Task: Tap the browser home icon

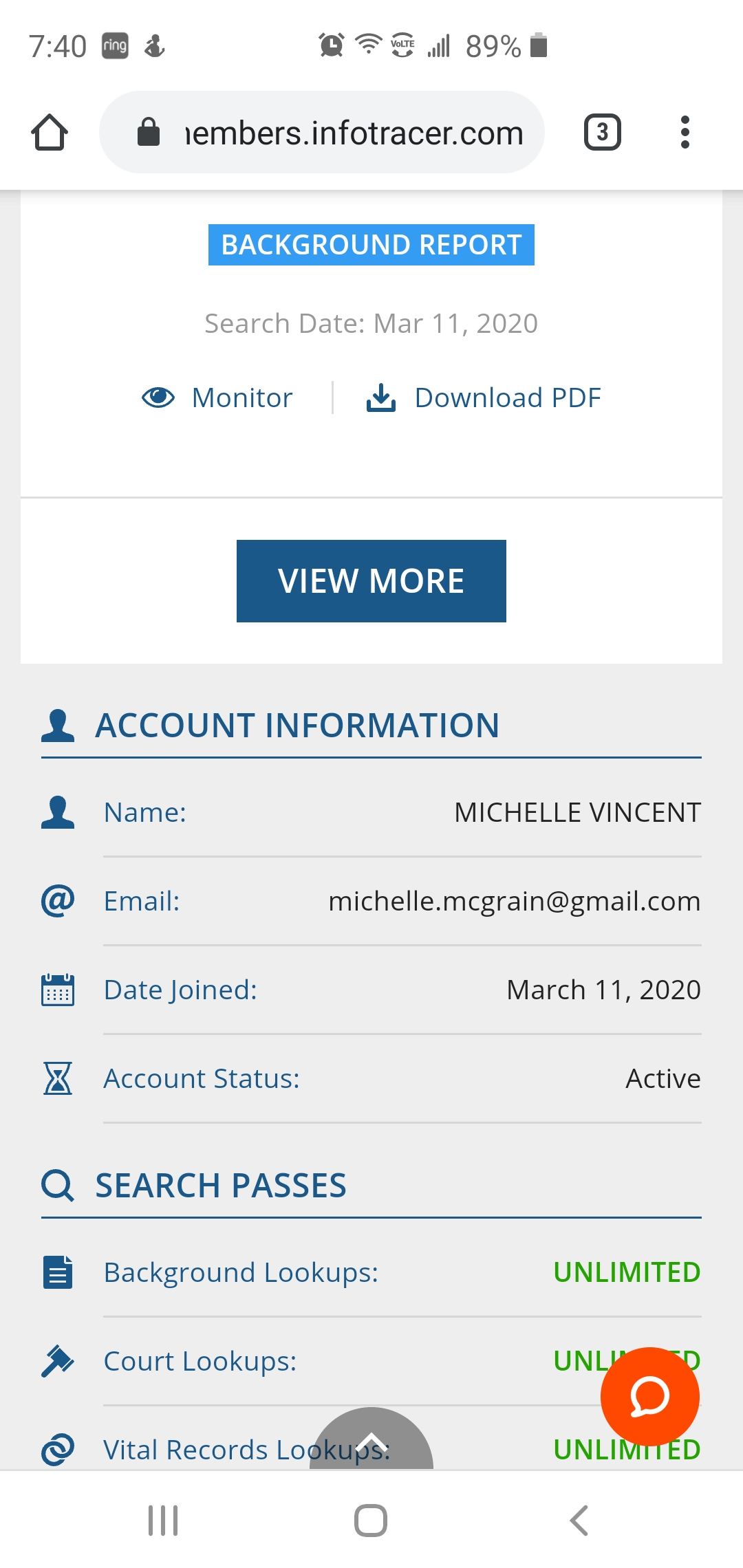Action: pos(49,131)
